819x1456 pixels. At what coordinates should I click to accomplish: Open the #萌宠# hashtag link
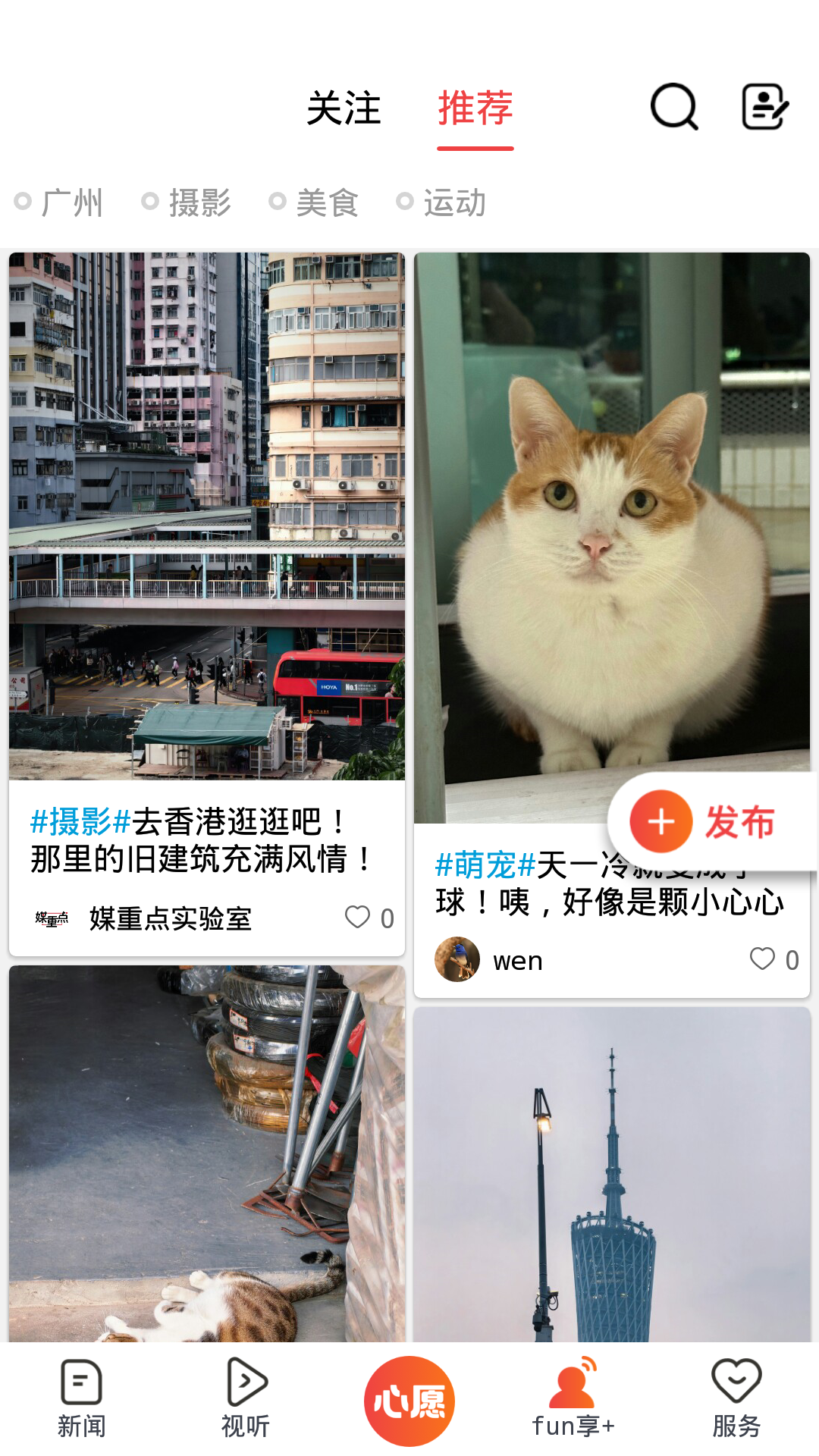click(x=484, y=864)
